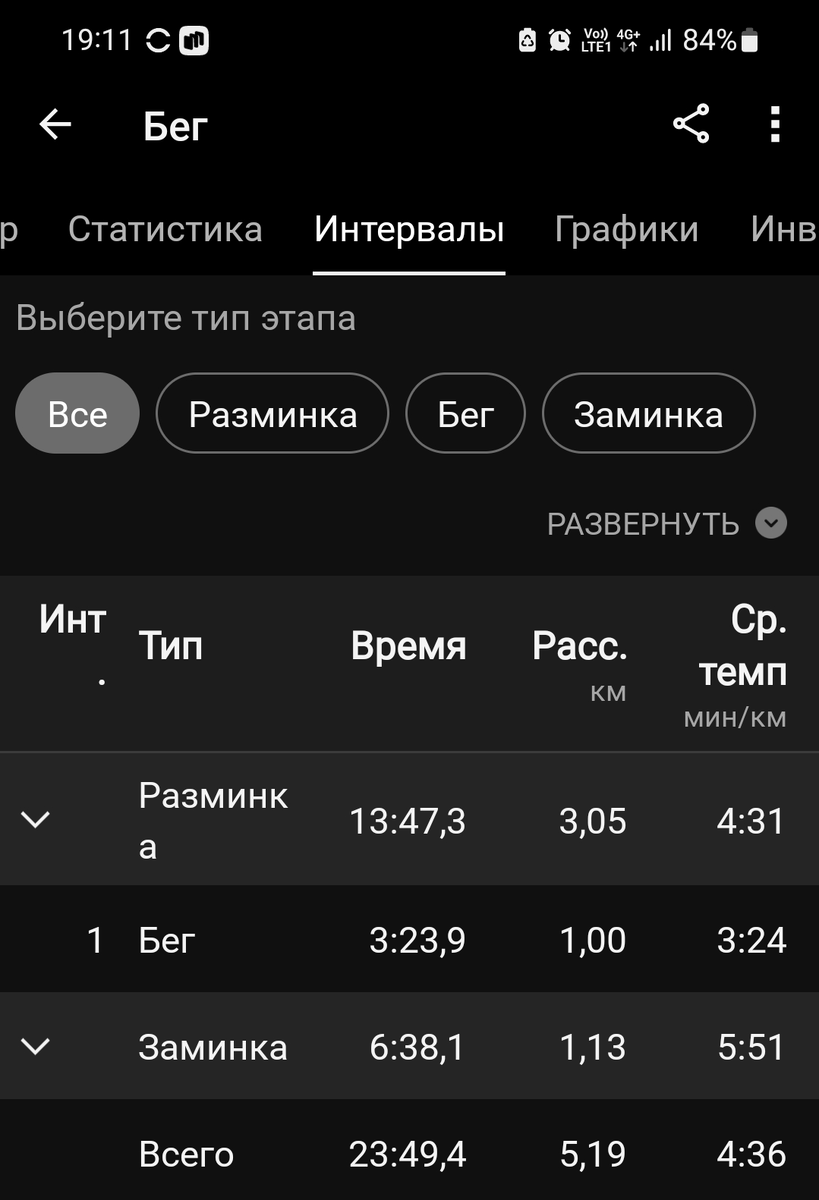Image resolution: width=819 pixels, height=1200 pixels.
Task: Enable the Разминка stage filter
Action: pos(272,413)
